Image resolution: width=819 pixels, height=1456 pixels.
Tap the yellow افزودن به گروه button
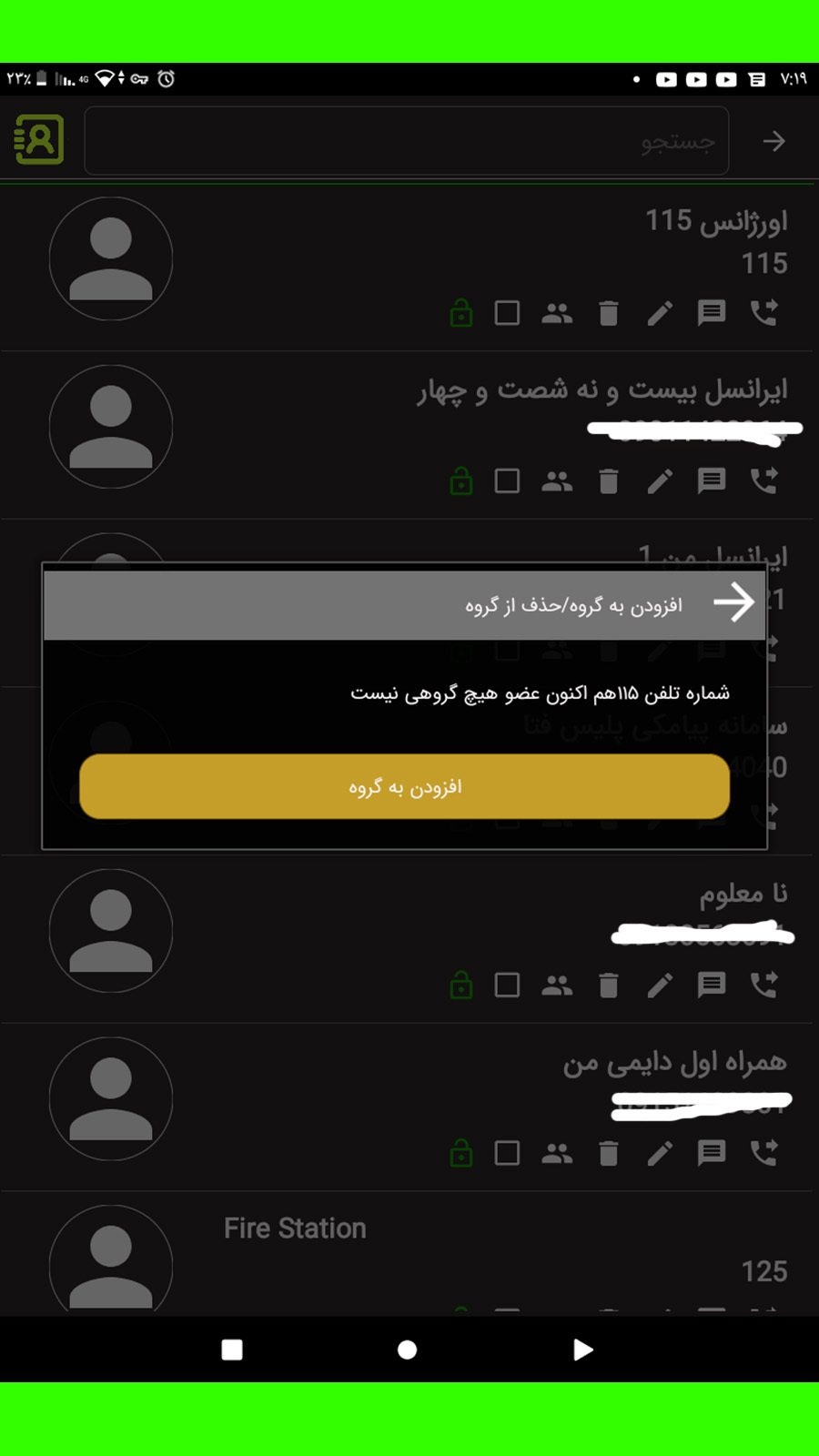404,786
